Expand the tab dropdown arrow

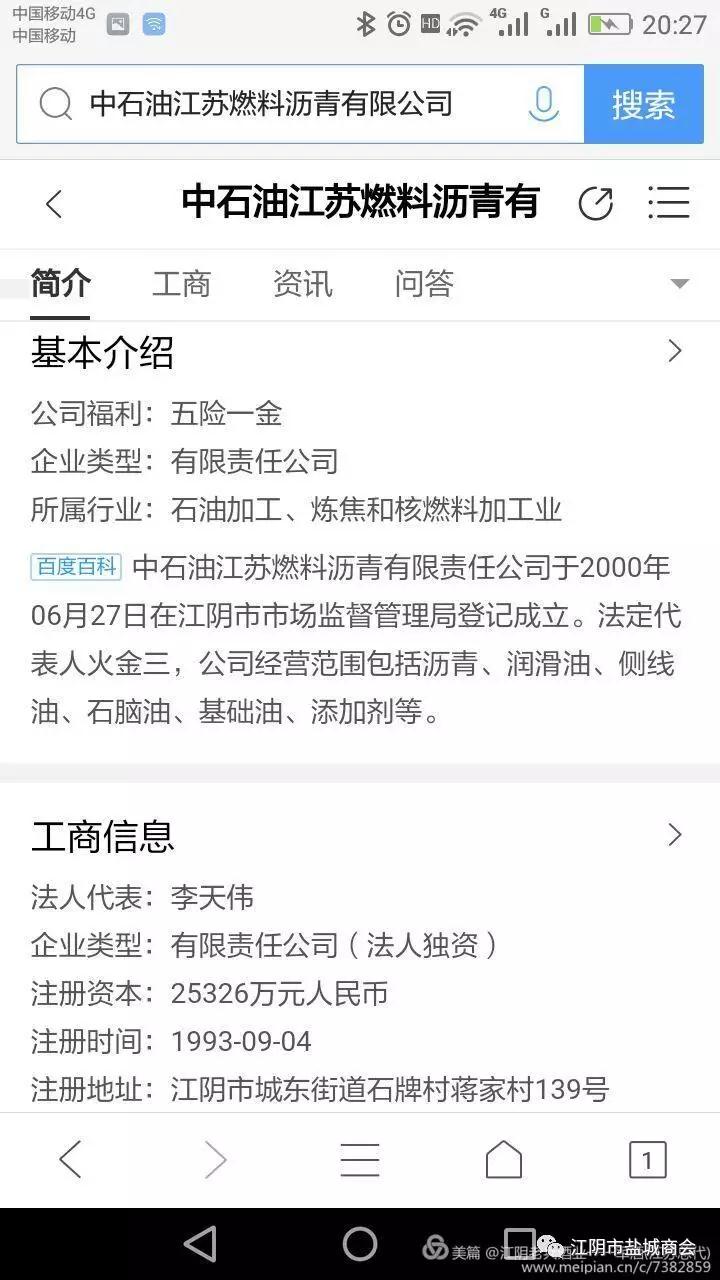(x=679, y=284)
